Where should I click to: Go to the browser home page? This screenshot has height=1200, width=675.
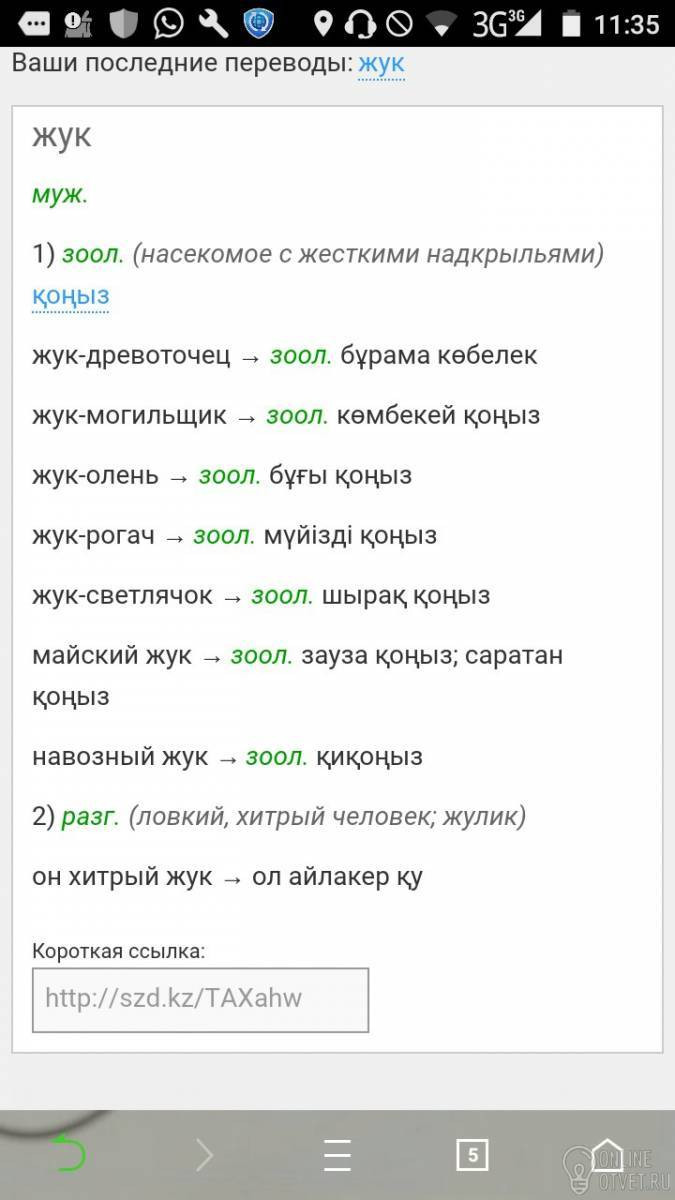pos(606,1155)
